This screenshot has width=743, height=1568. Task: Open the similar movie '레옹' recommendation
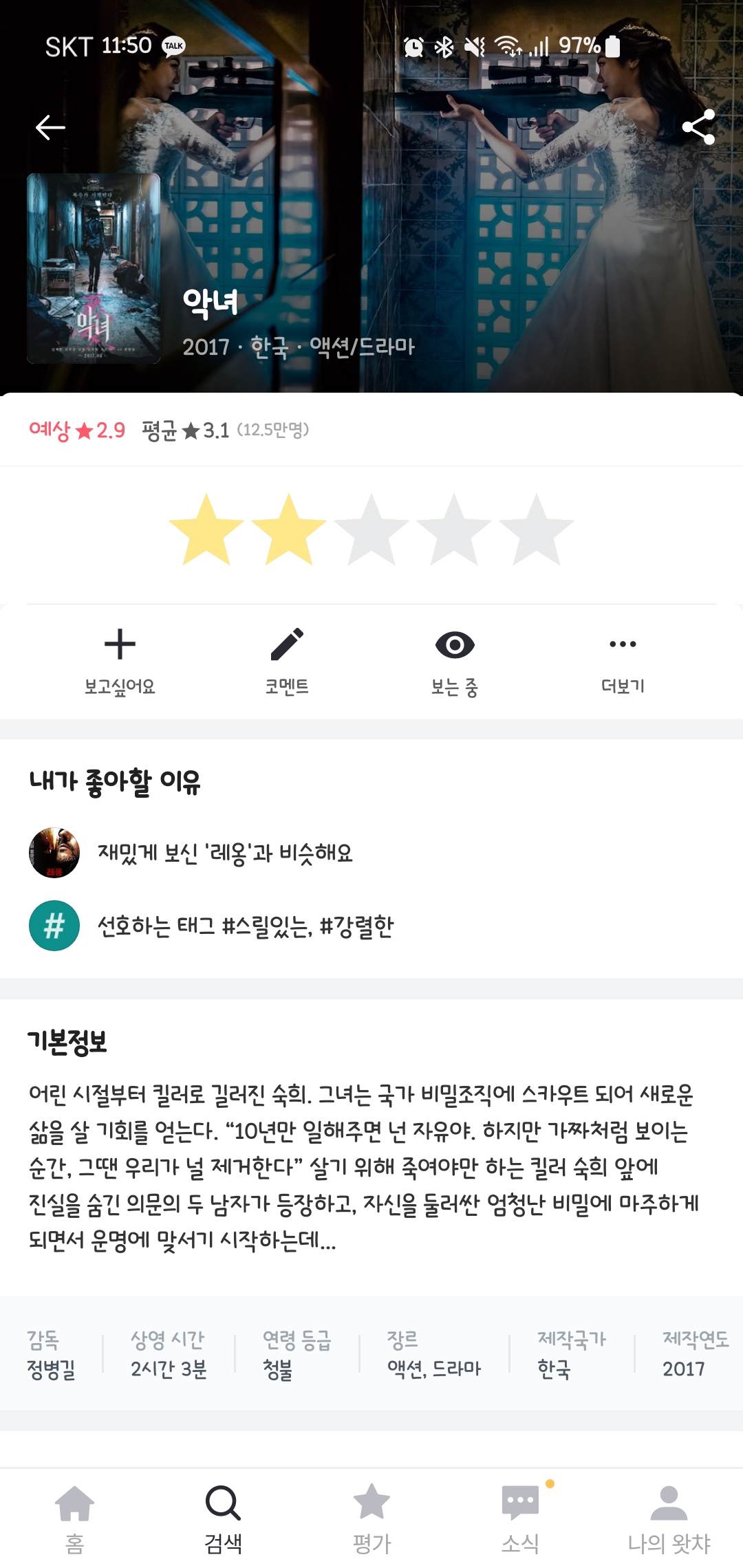(224, 853)
